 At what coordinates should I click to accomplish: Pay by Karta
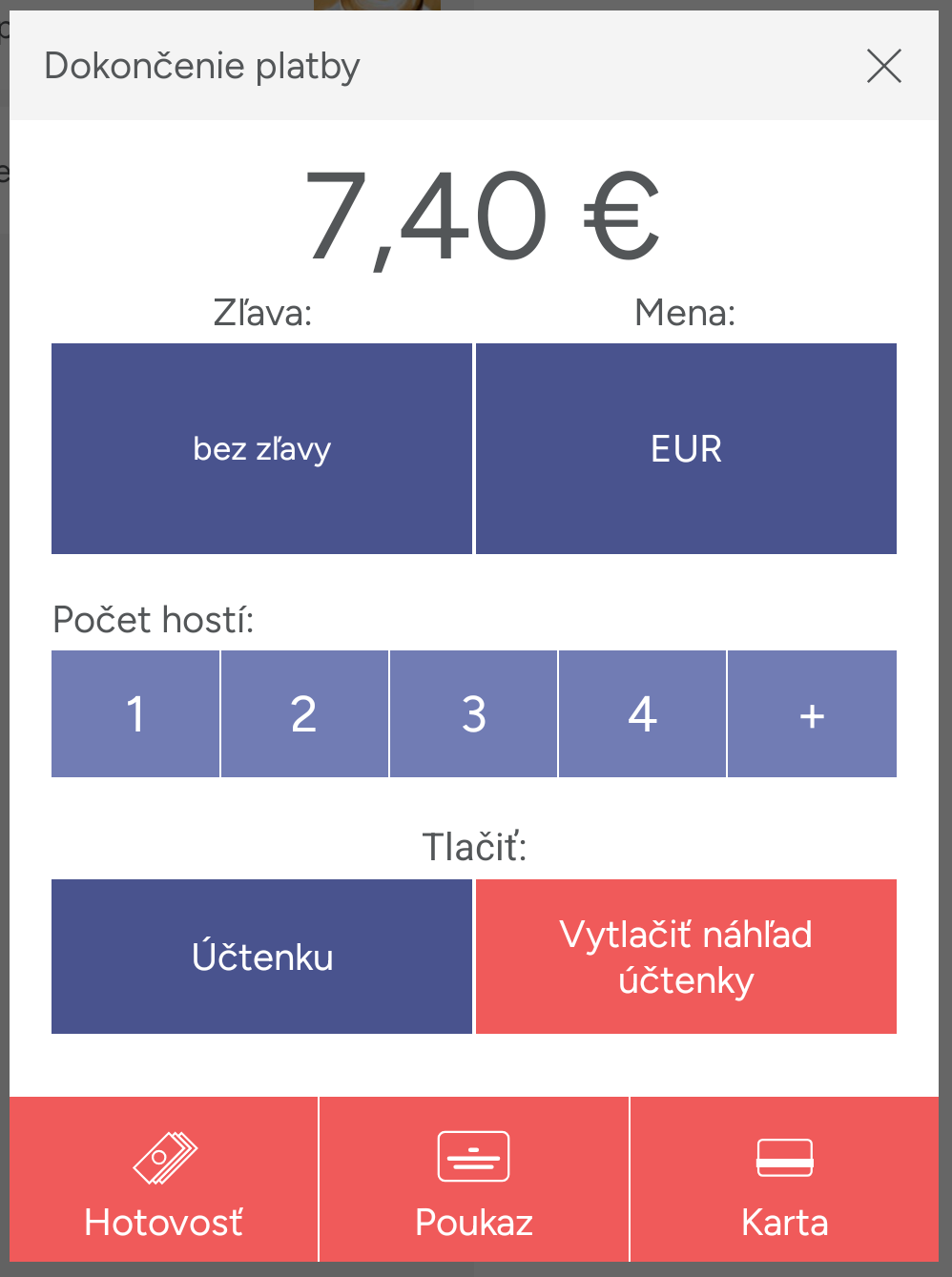784,1180
